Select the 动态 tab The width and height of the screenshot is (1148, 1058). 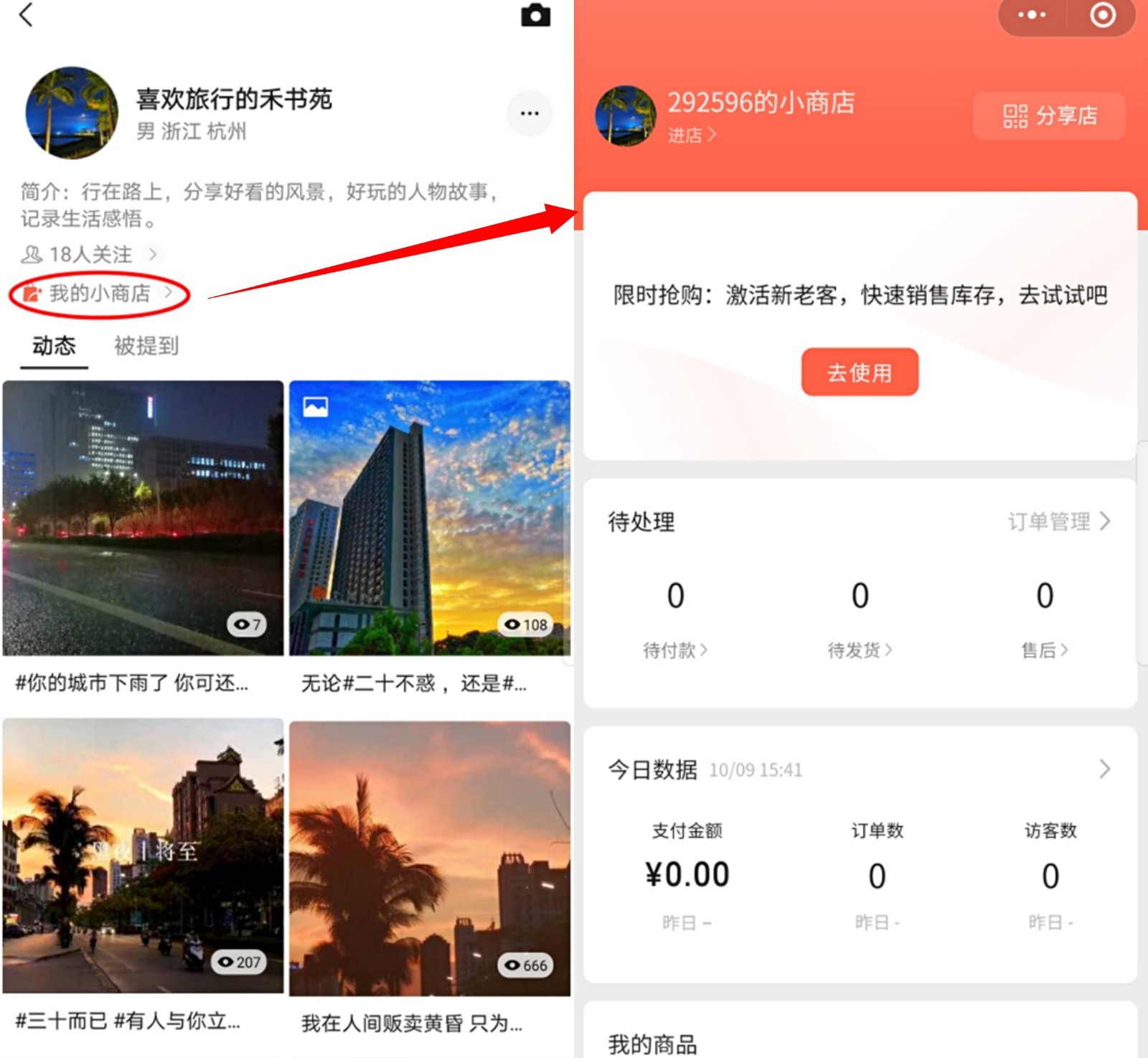pyautogui.click(x=54, y=346)
